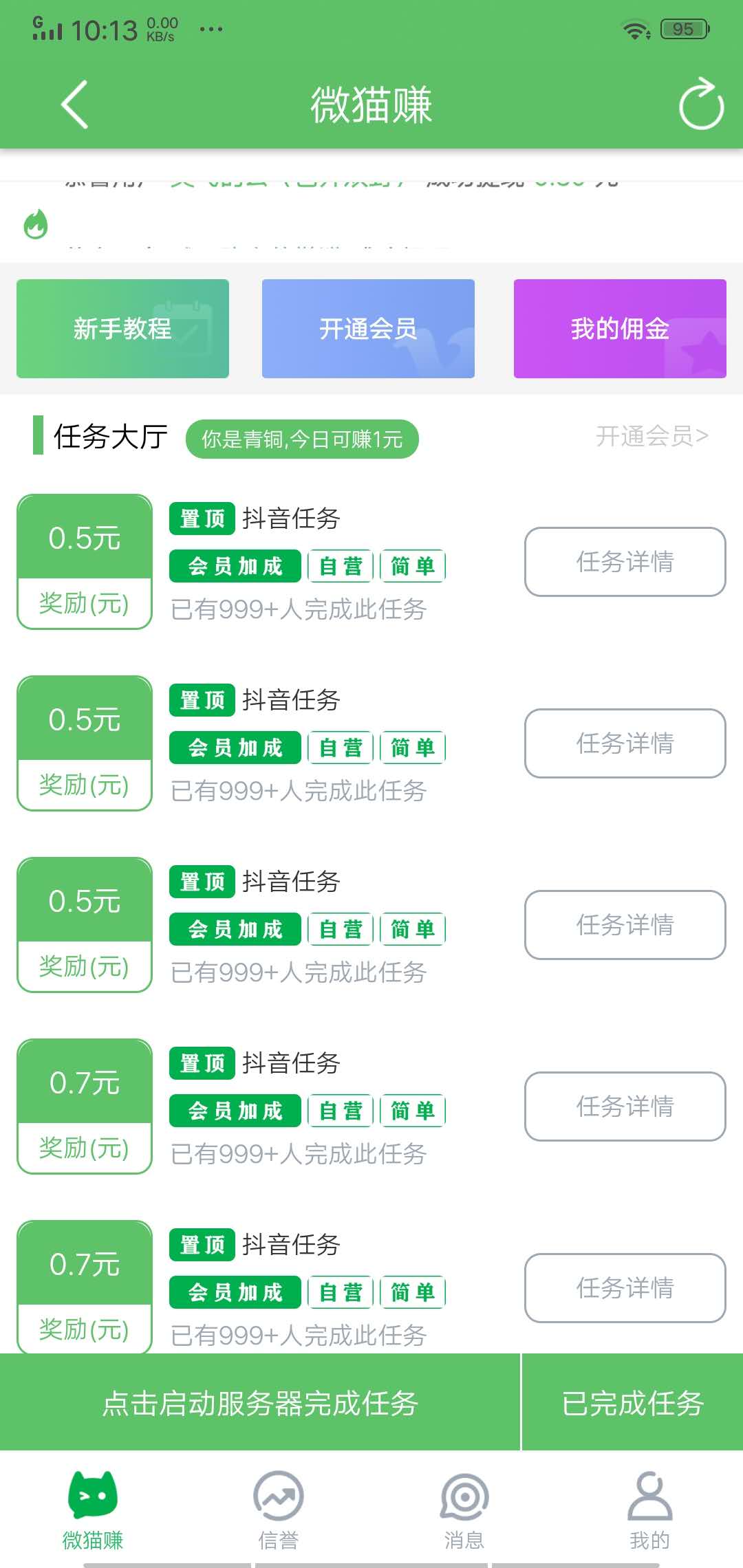Select the 微猫赚 cat icon in bottom navigation
The width and height of the screenshot is (743, 1568).
pos(92,1494)
